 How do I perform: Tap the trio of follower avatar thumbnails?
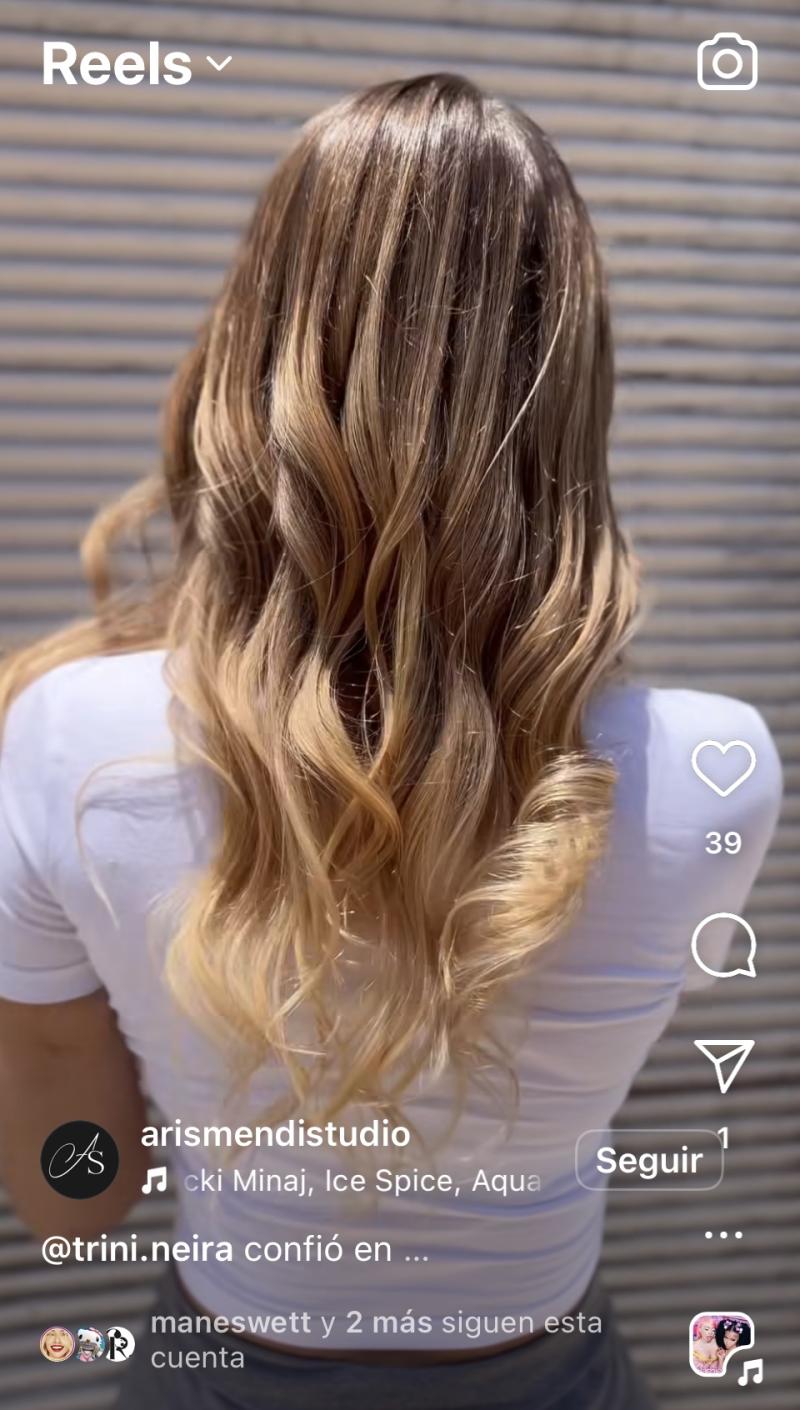[78, 1340]
